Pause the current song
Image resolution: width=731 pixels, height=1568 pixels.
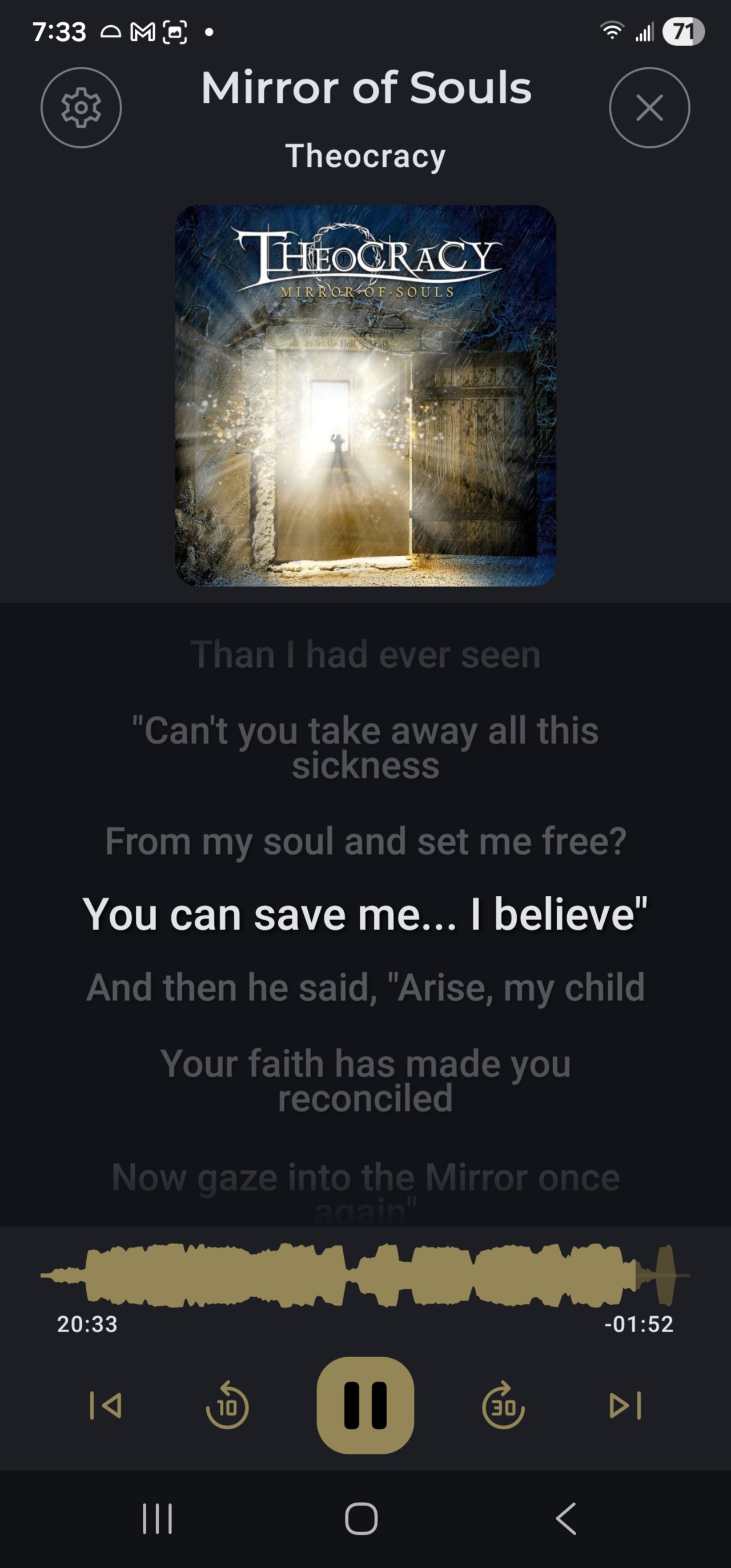365,1405
